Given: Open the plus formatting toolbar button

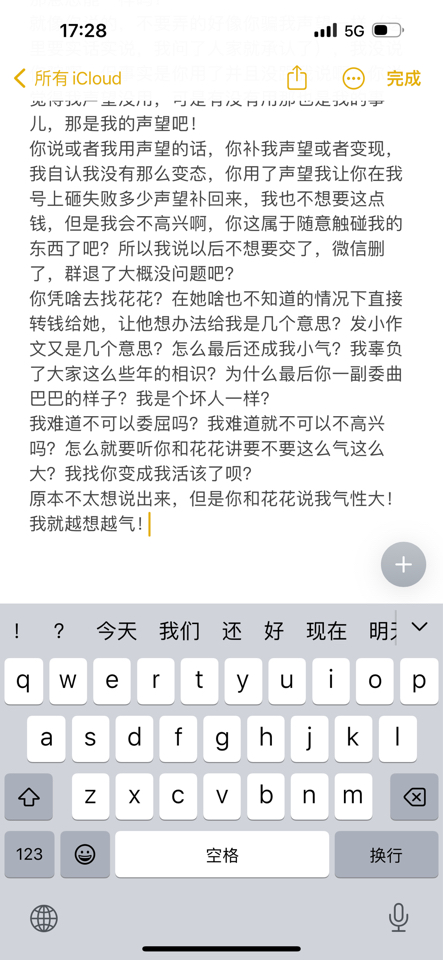Looking at the screenshot, I should coord(403,564).
